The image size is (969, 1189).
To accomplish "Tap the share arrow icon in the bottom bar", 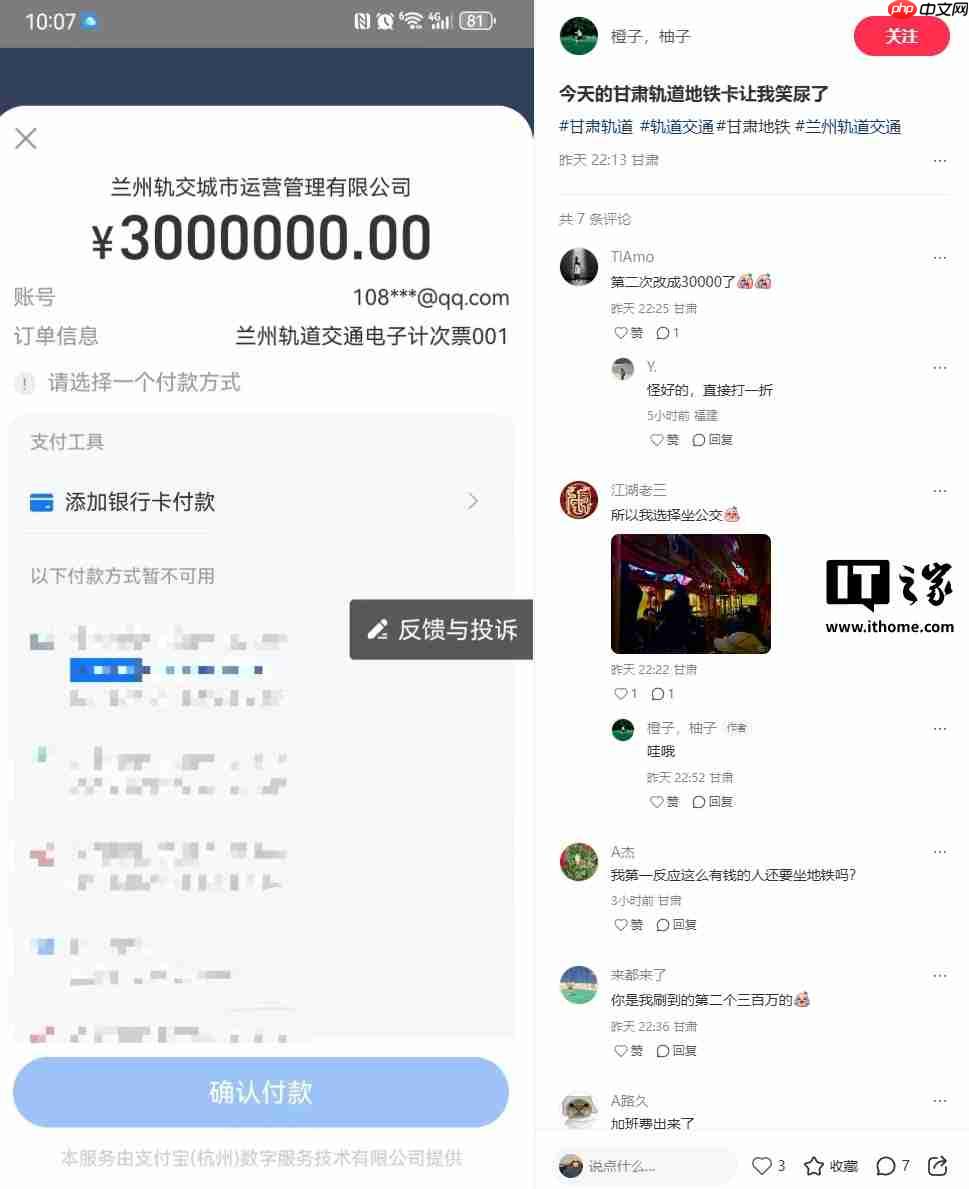I will pyautogui.click(x=937, y=1165).
